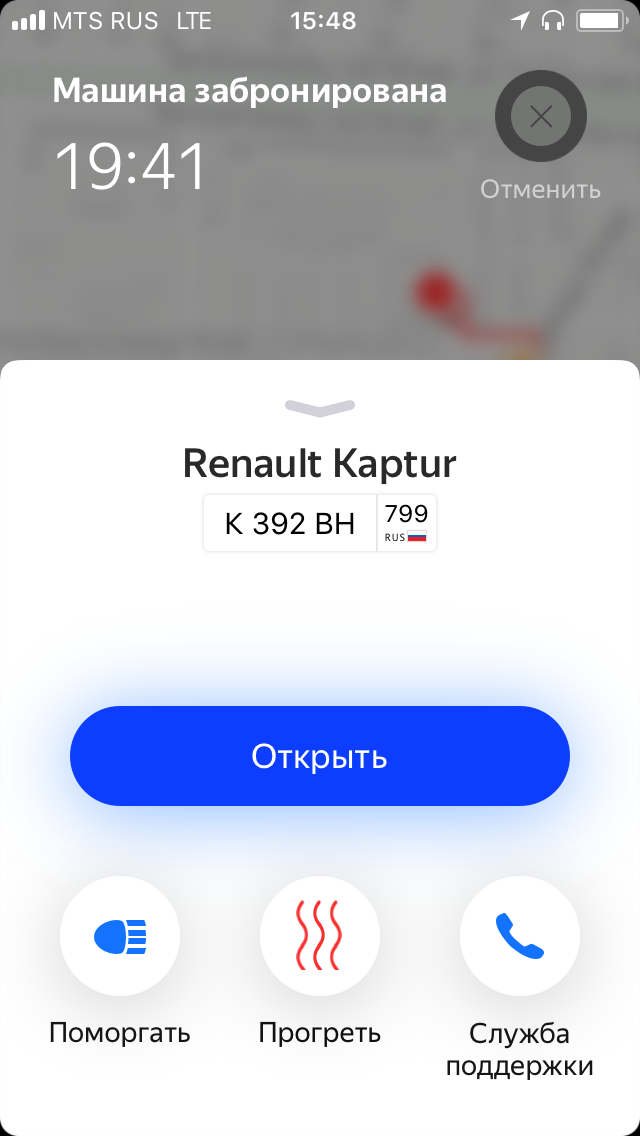Collapse the car details panel

(320, 406)
